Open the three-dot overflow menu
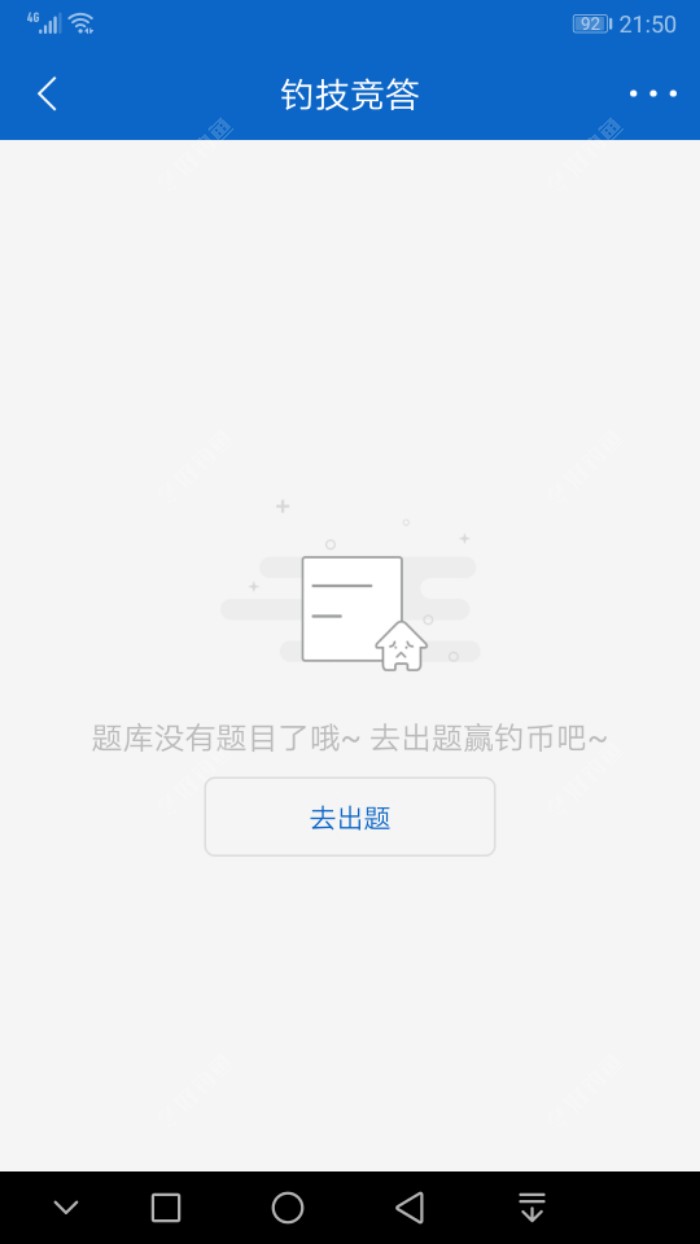 pos(652,94)
